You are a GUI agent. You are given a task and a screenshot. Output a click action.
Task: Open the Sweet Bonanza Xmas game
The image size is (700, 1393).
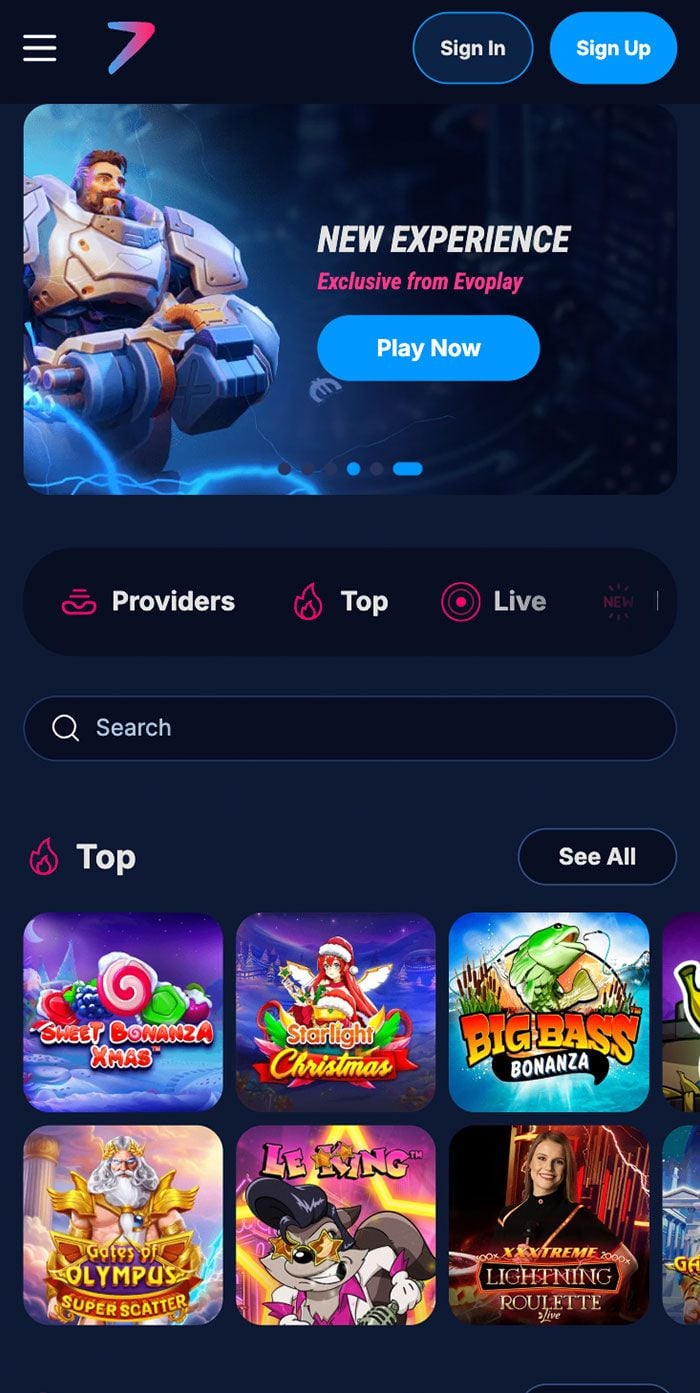[x=123, y=1011]
